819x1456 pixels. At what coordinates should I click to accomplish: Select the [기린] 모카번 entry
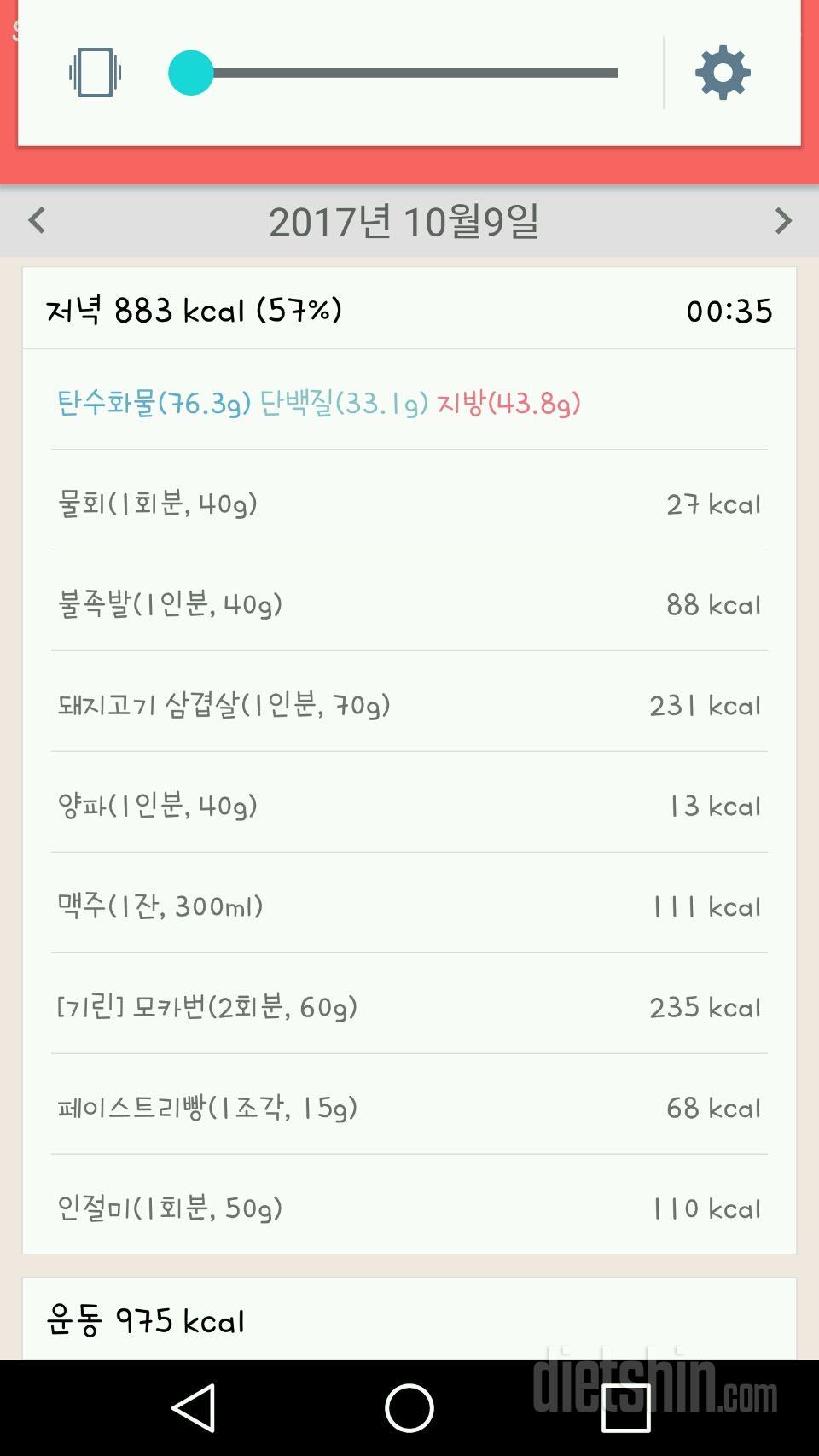pos(409,1007)
